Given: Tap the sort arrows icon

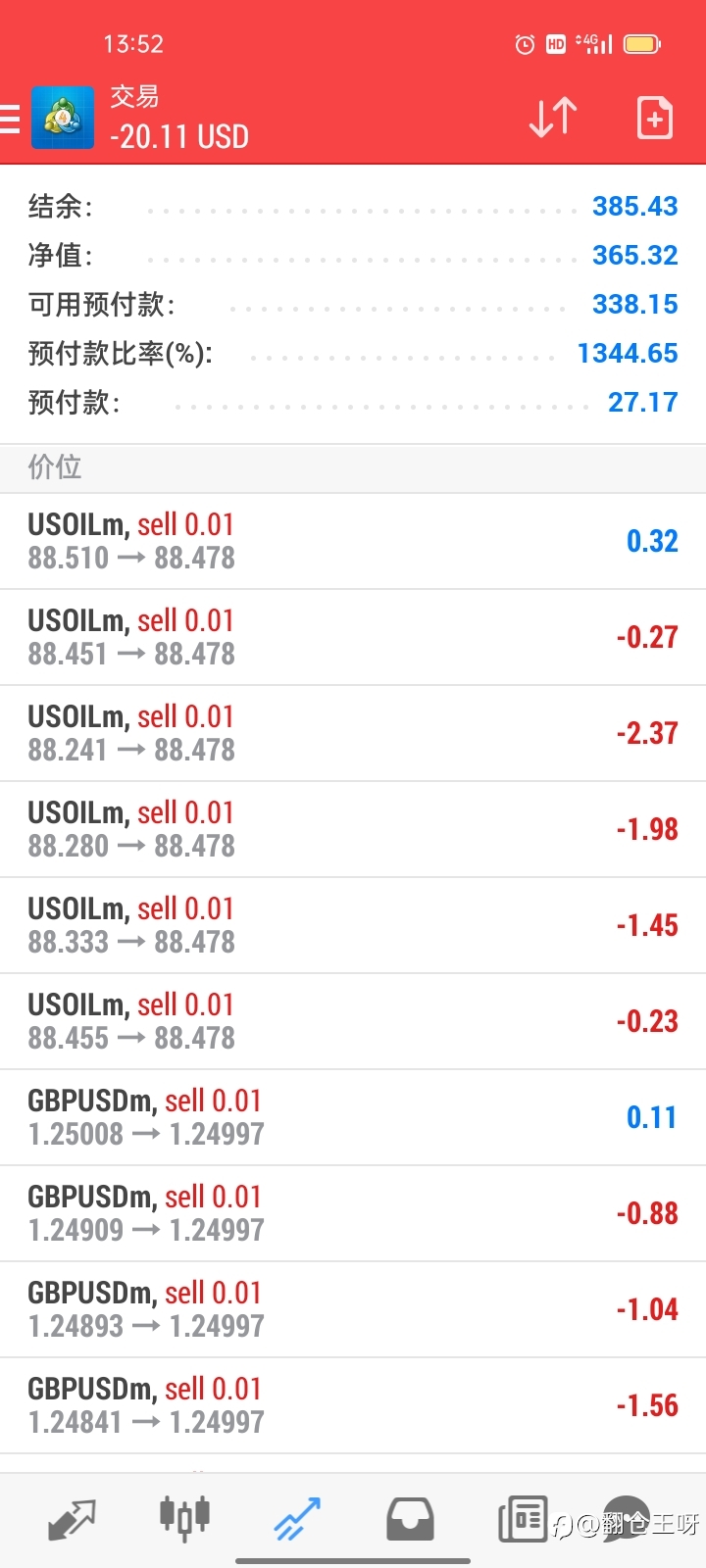Looking at the screenshot, I should (x=553, y=118).
